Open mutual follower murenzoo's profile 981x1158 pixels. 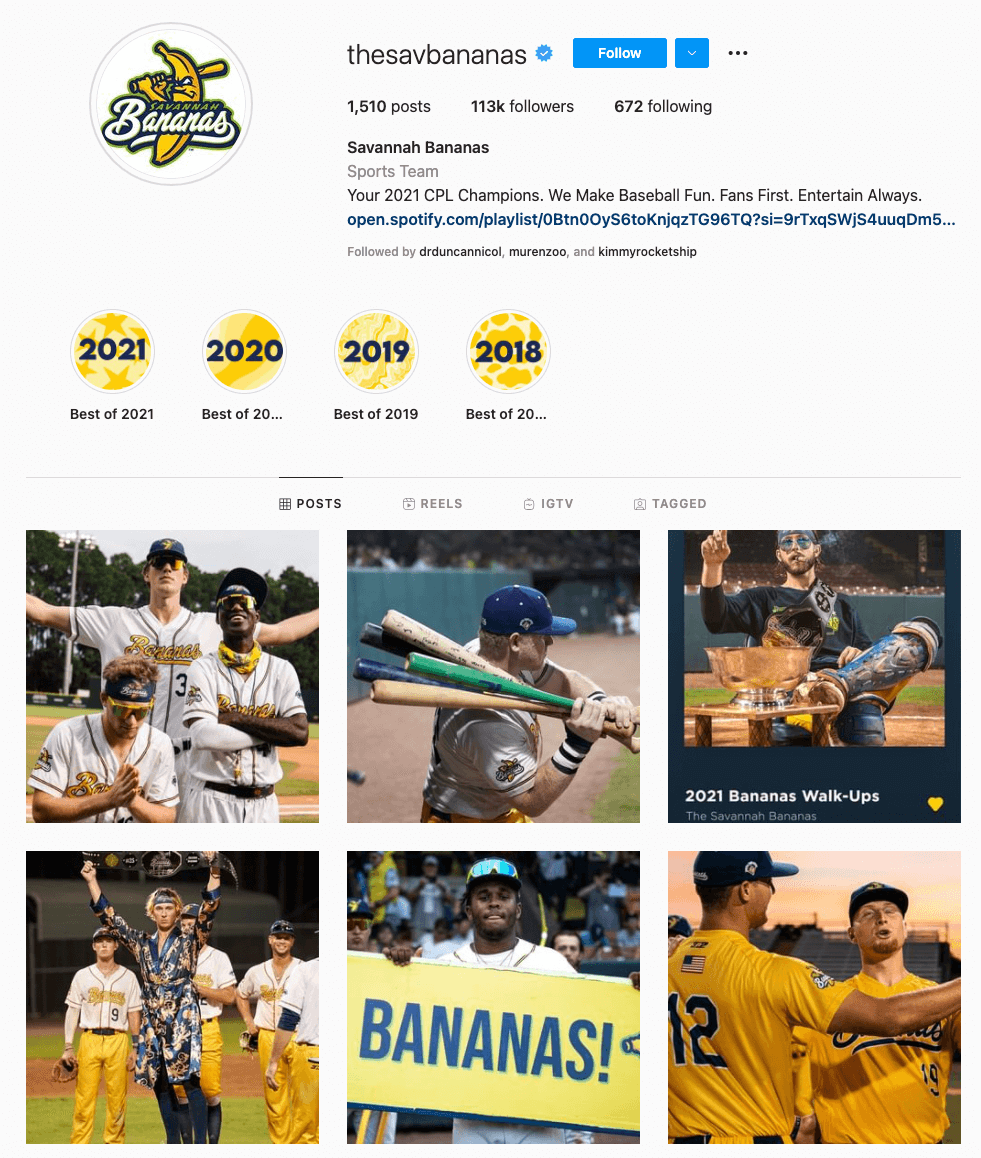(538, 252)
